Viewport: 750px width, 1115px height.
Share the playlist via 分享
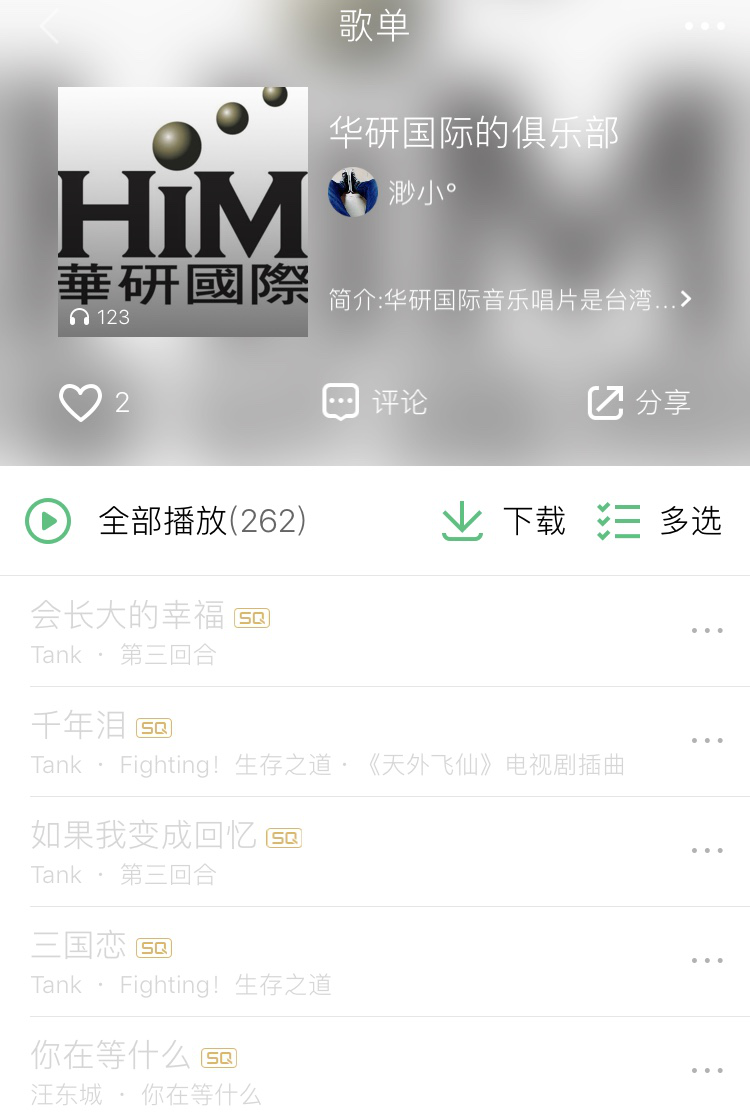click(x=639, y=403)
